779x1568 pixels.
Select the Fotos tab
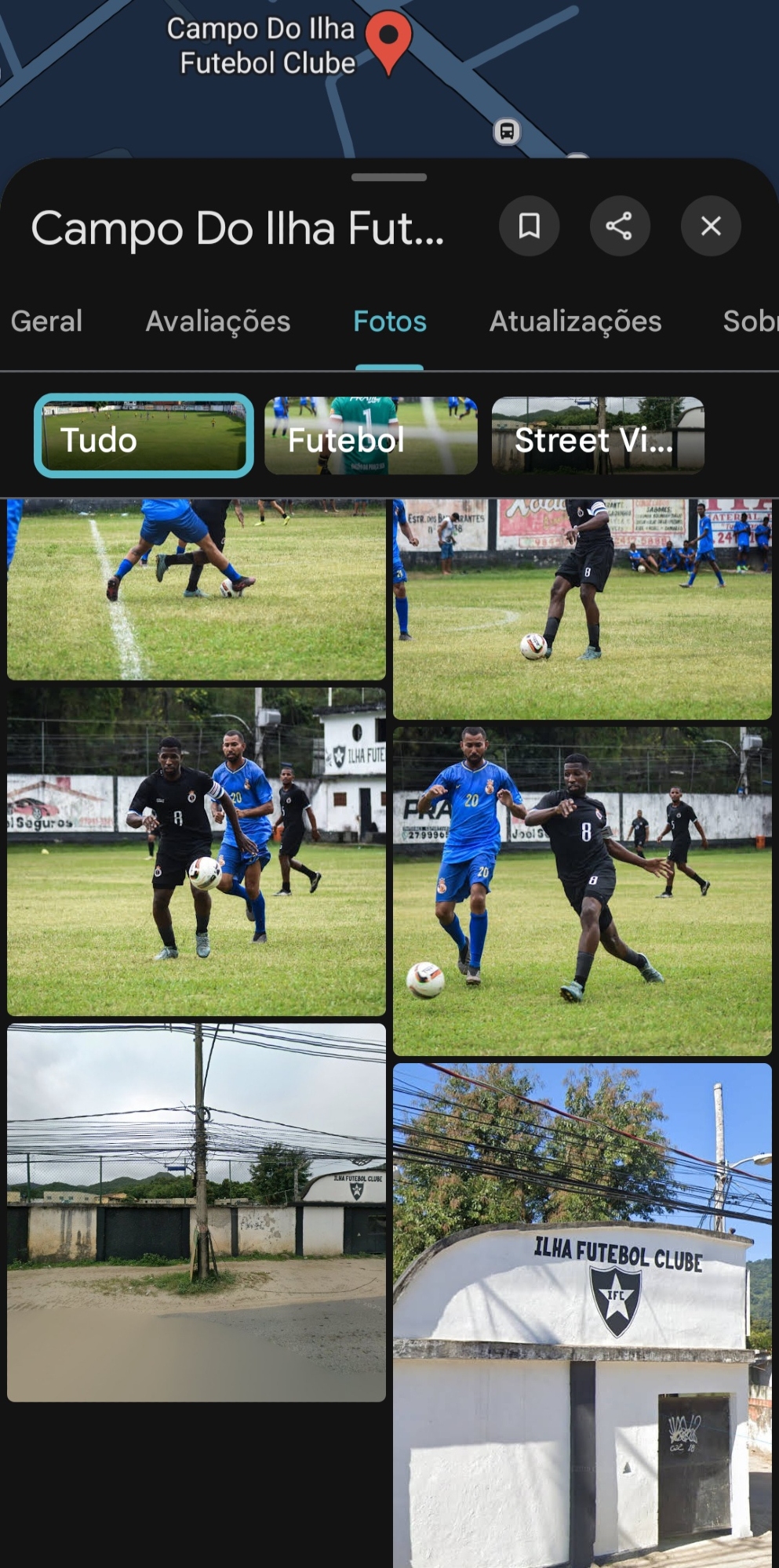389,321
